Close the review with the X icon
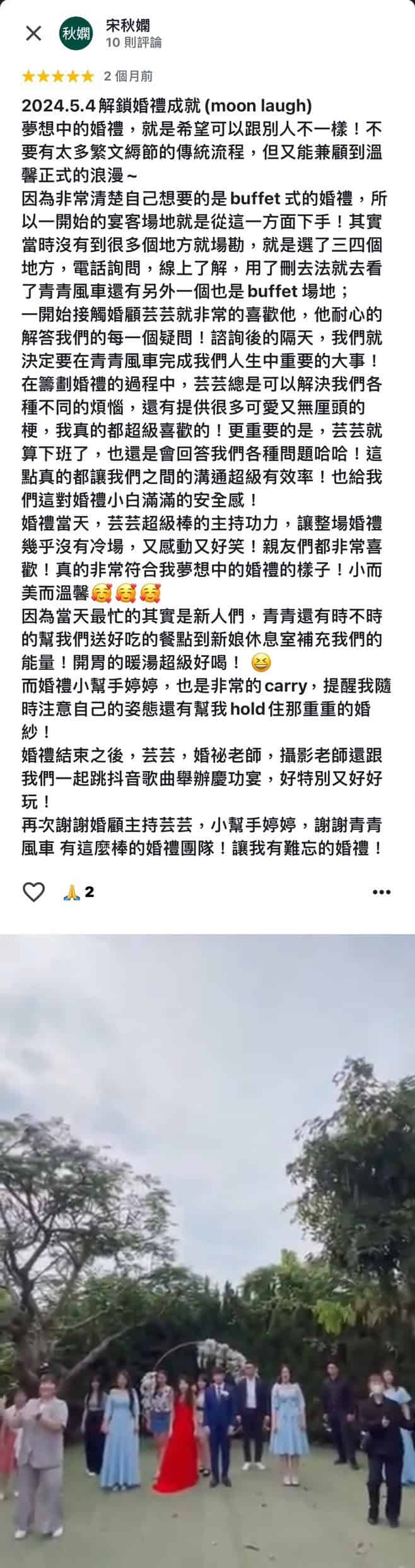This screenshot has width=415, height=1568. [33, 33]
